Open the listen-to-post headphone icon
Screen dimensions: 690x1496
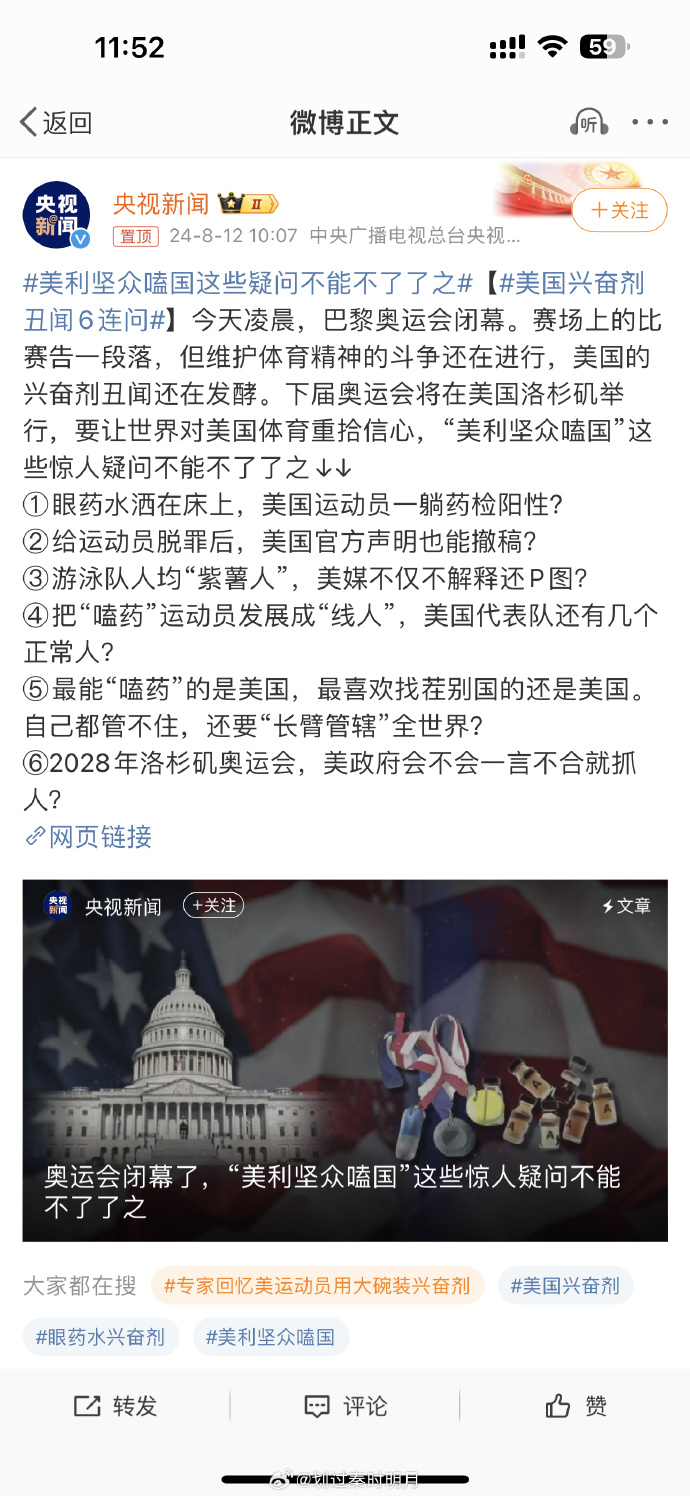588,123
